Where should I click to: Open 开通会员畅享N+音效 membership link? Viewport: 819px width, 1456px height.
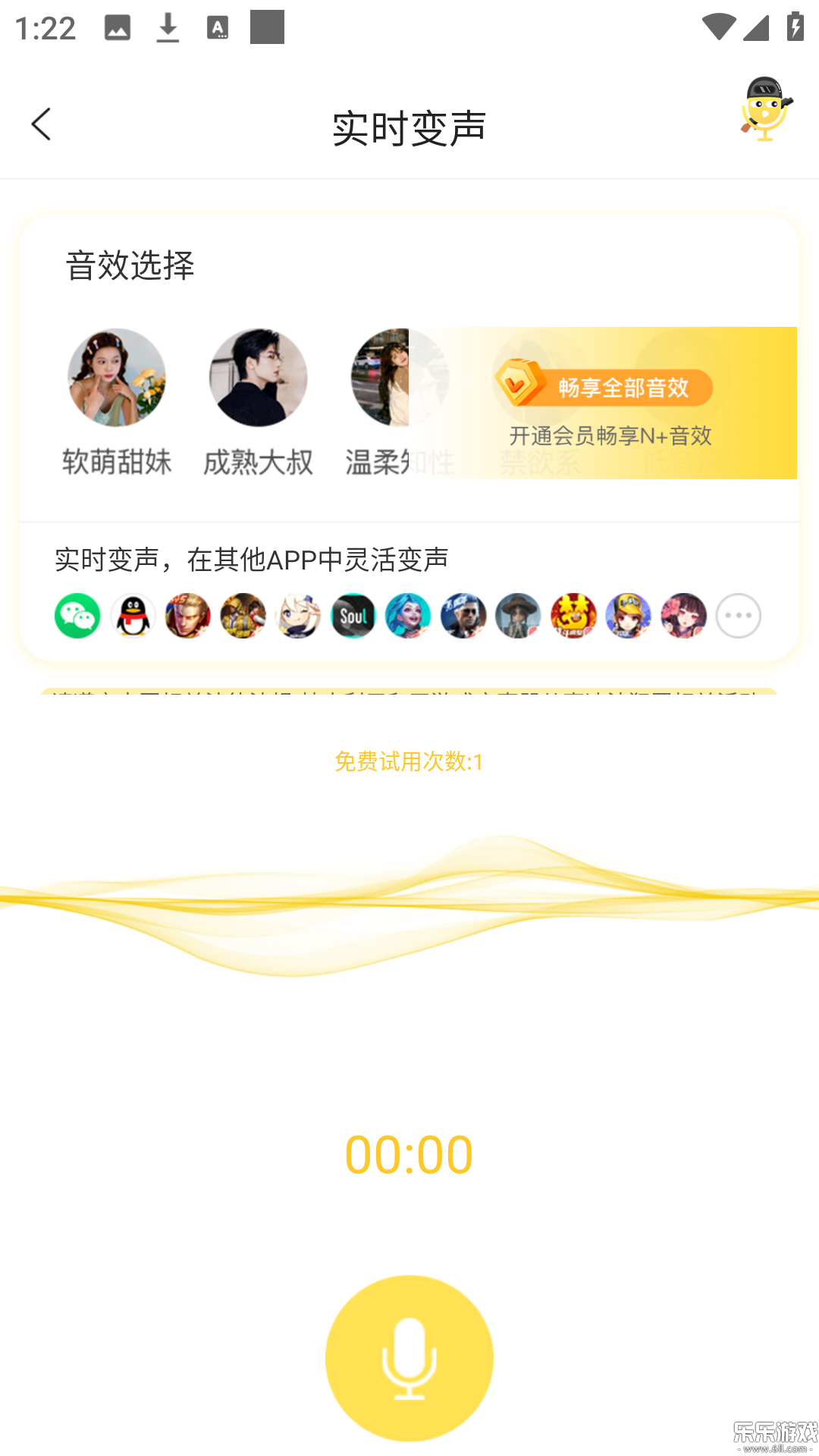[x=613, y=436]
